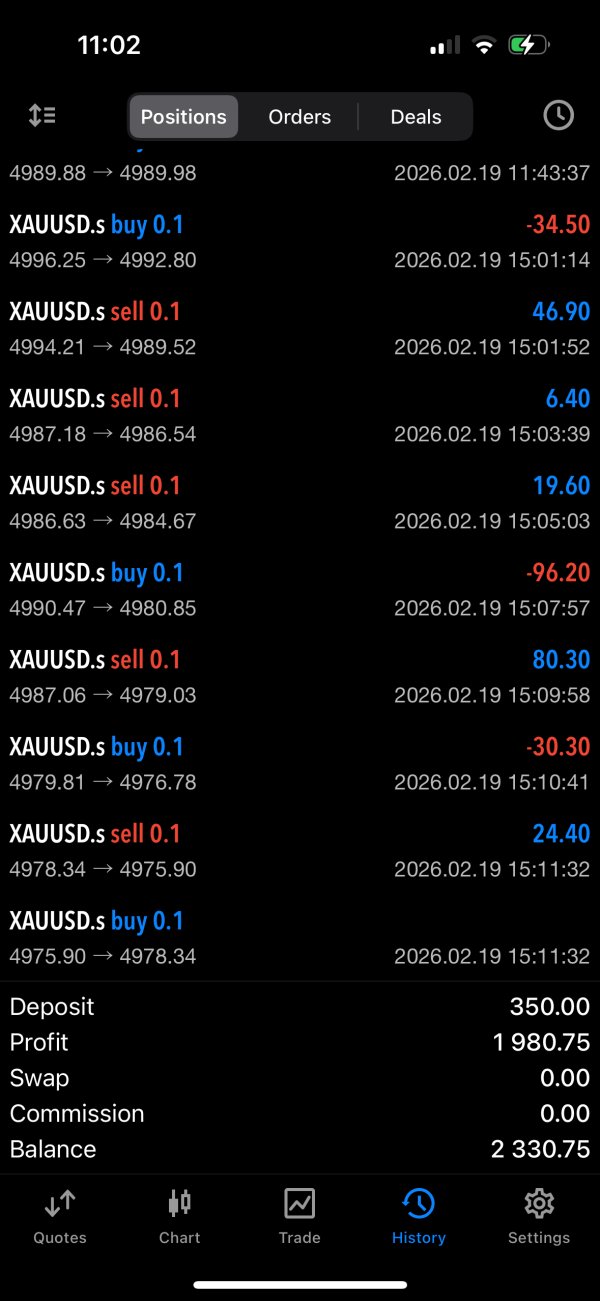Expand the sell position with 24.40 profit
Screen dimensions: 600x1301
tap(299, 851)
